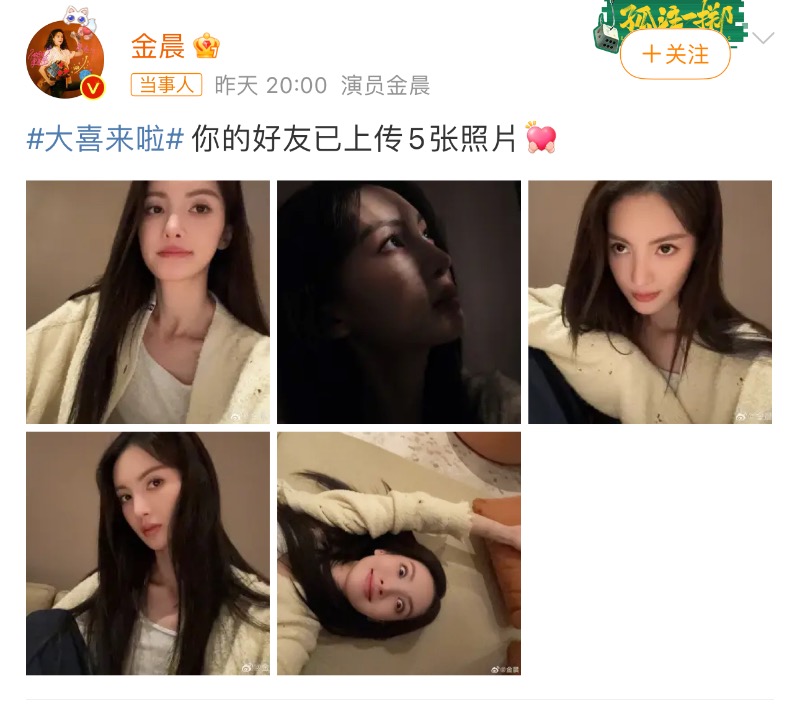The width and height of the screenshot is (800, 707).
Task: Enlarge the third photo in the top row
Action: coord(650,302)
